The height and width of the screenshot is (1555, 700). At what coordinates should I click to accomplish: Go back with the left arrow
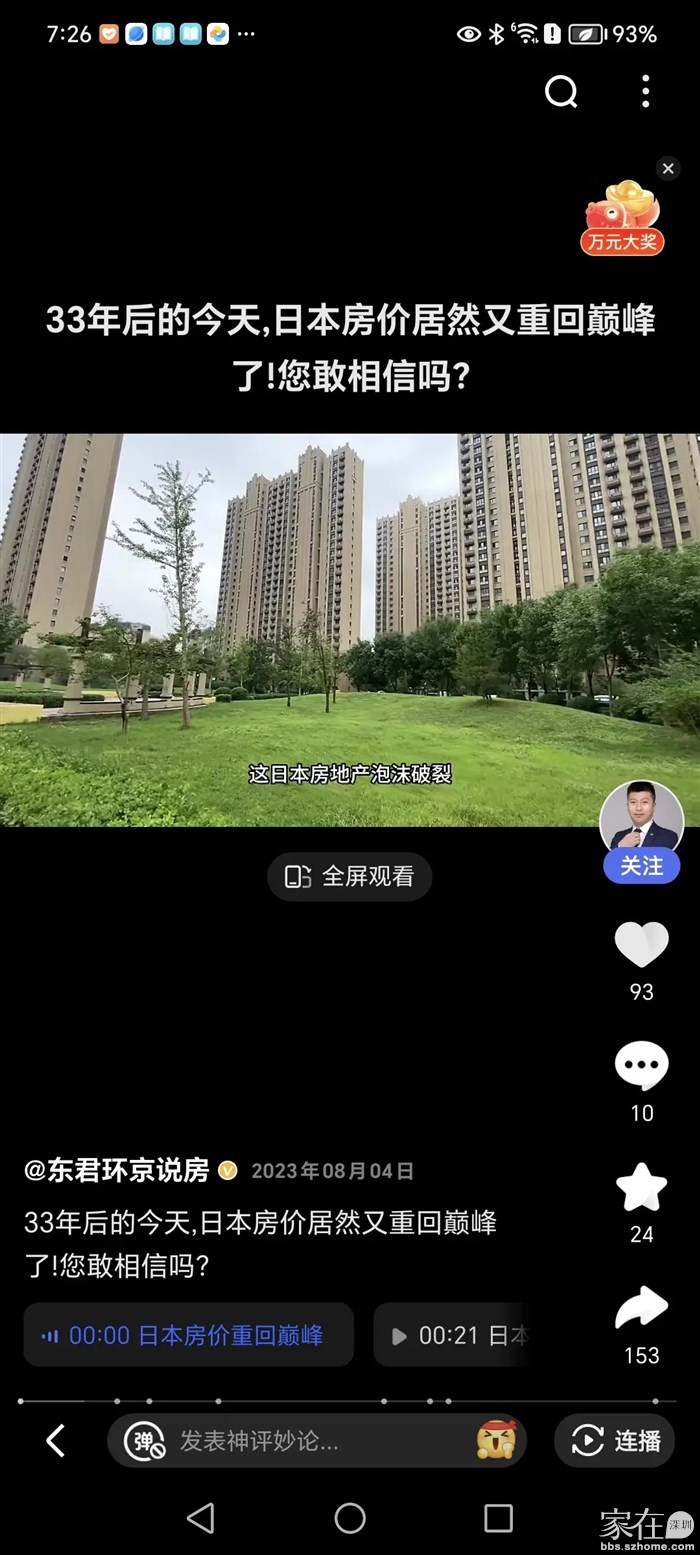(x=56, y=1441)
